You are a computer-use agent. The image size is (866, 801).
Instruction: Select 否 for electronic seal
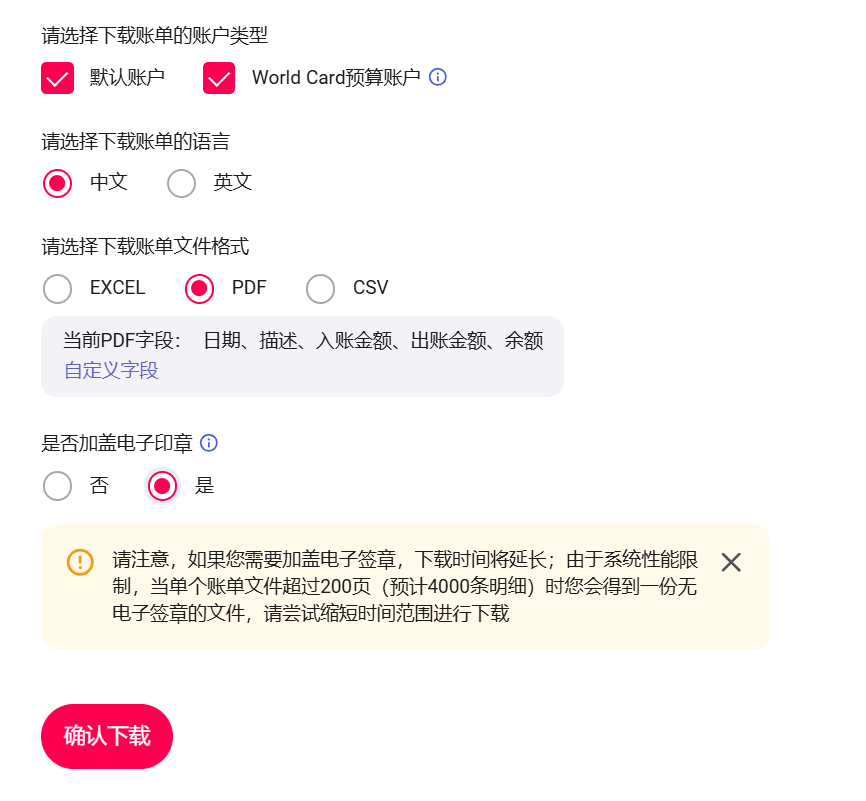(58, 486)
